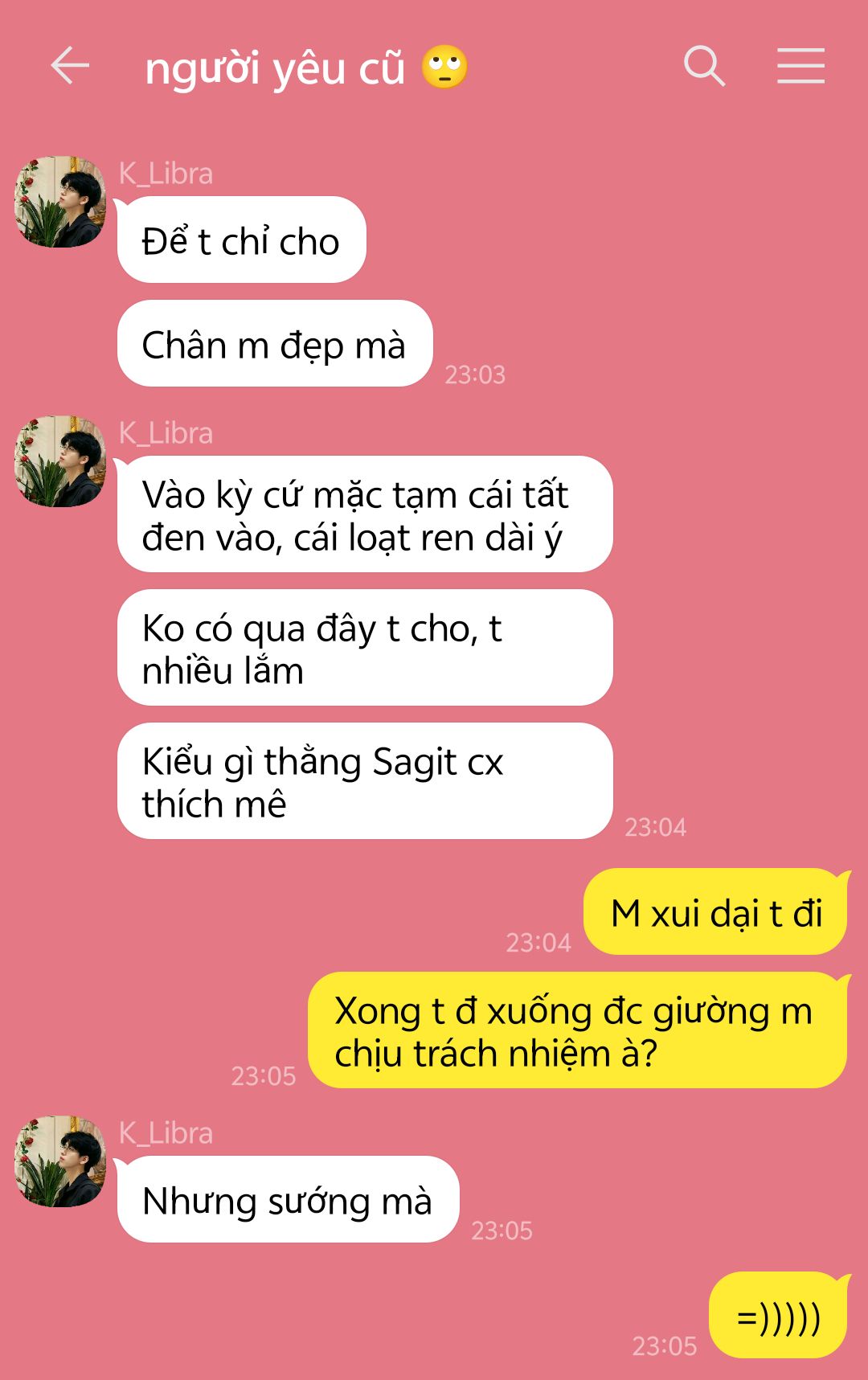This screenshot has width=868, height=1380.
Task: Go back from the người yêu cũ chat
Action: 70,65
